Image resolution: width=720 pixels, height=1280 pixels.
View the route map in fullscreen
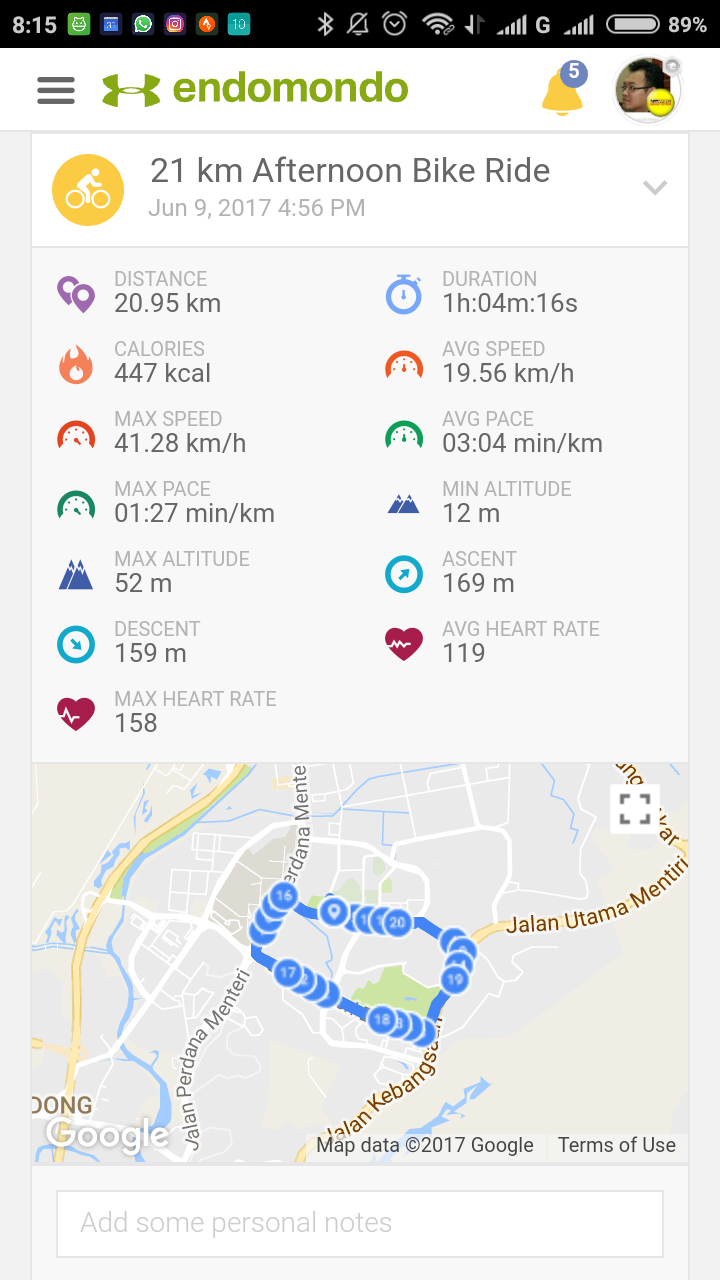click(x=635, y=808)
